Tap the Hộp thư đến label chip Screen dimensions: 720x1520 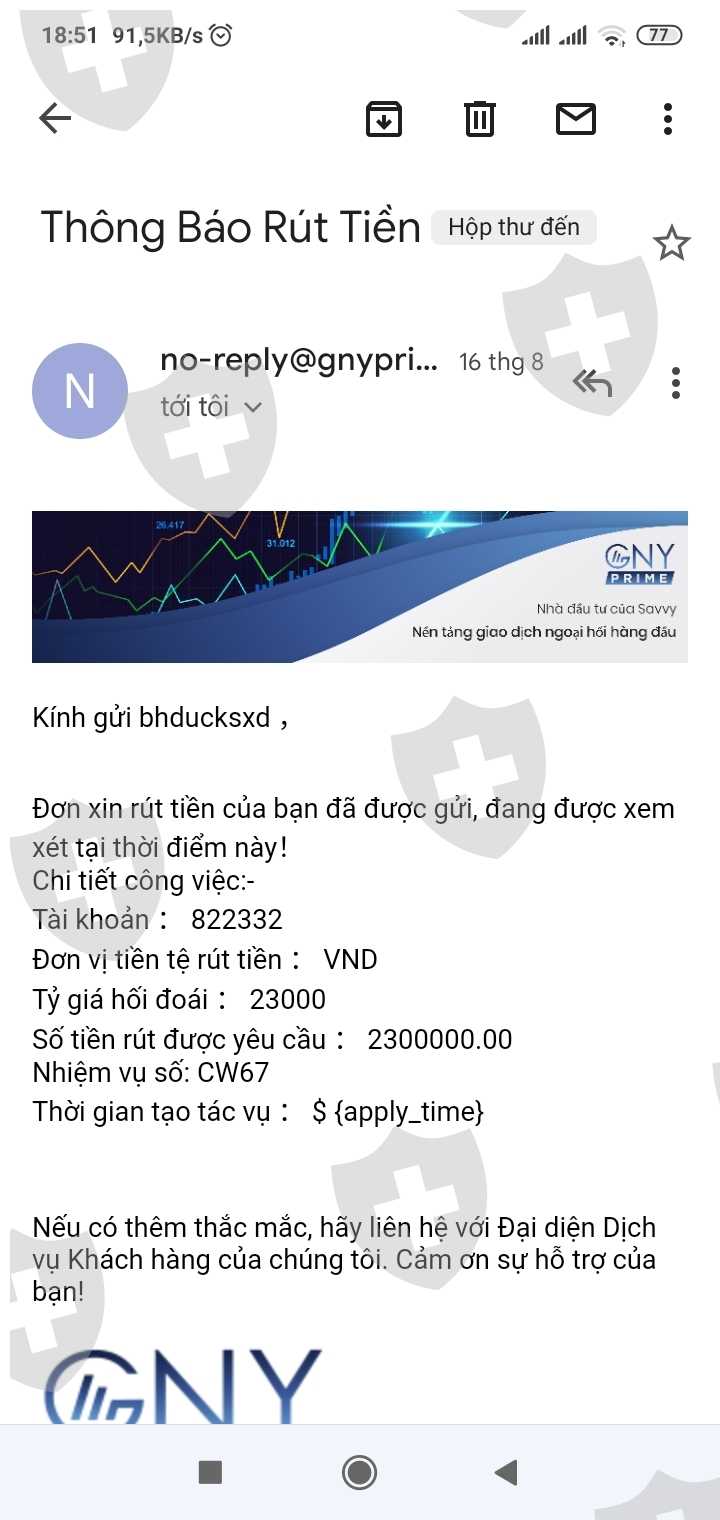(x=514, y=228)
